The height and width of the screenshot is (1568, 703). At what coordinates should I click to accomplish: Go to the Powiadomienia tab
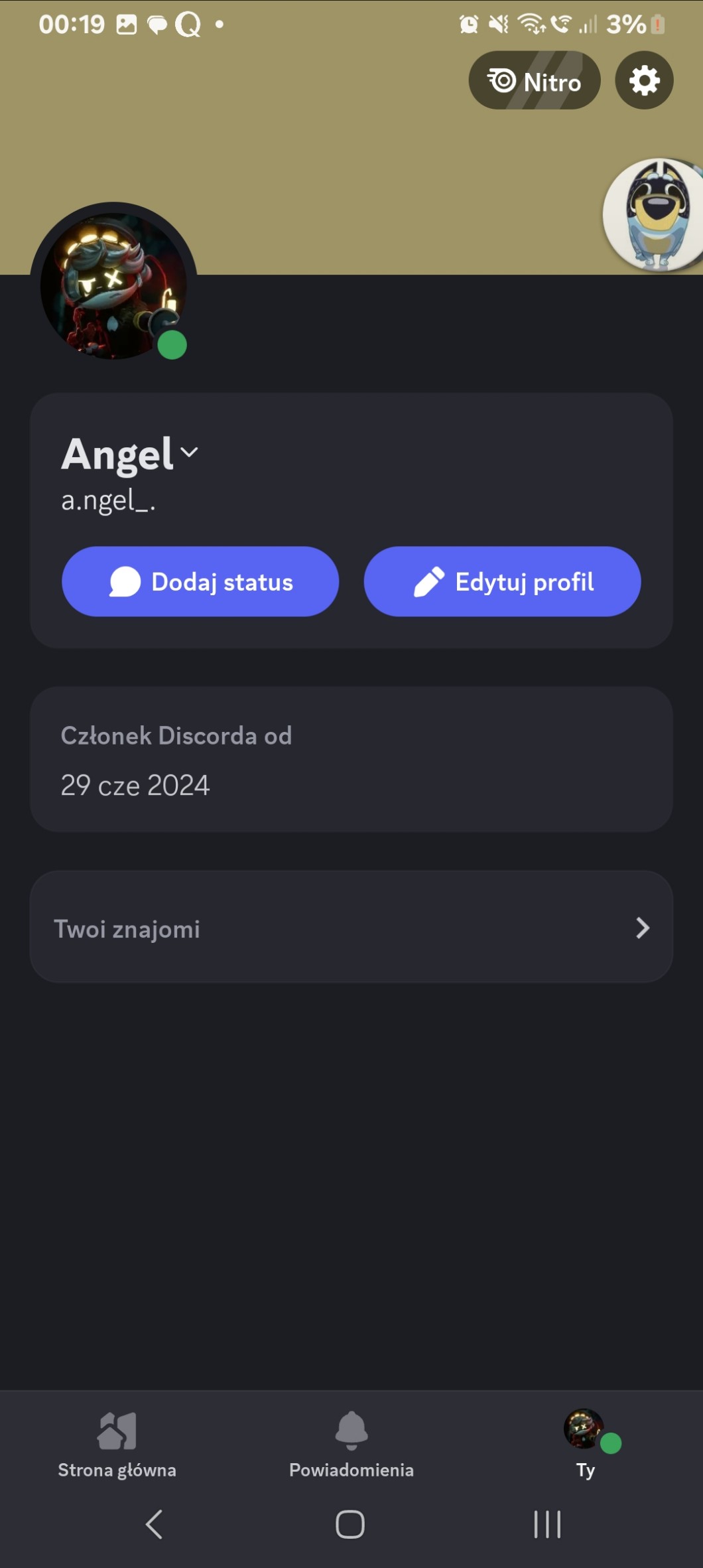click(351, 1445)
